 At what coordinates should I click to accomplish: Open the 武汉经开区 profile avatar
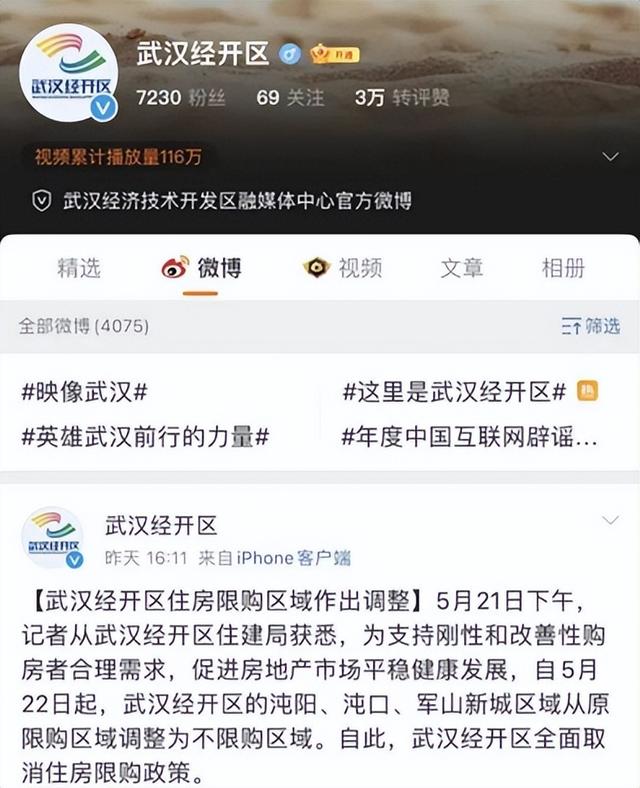(x=69, y=72)
